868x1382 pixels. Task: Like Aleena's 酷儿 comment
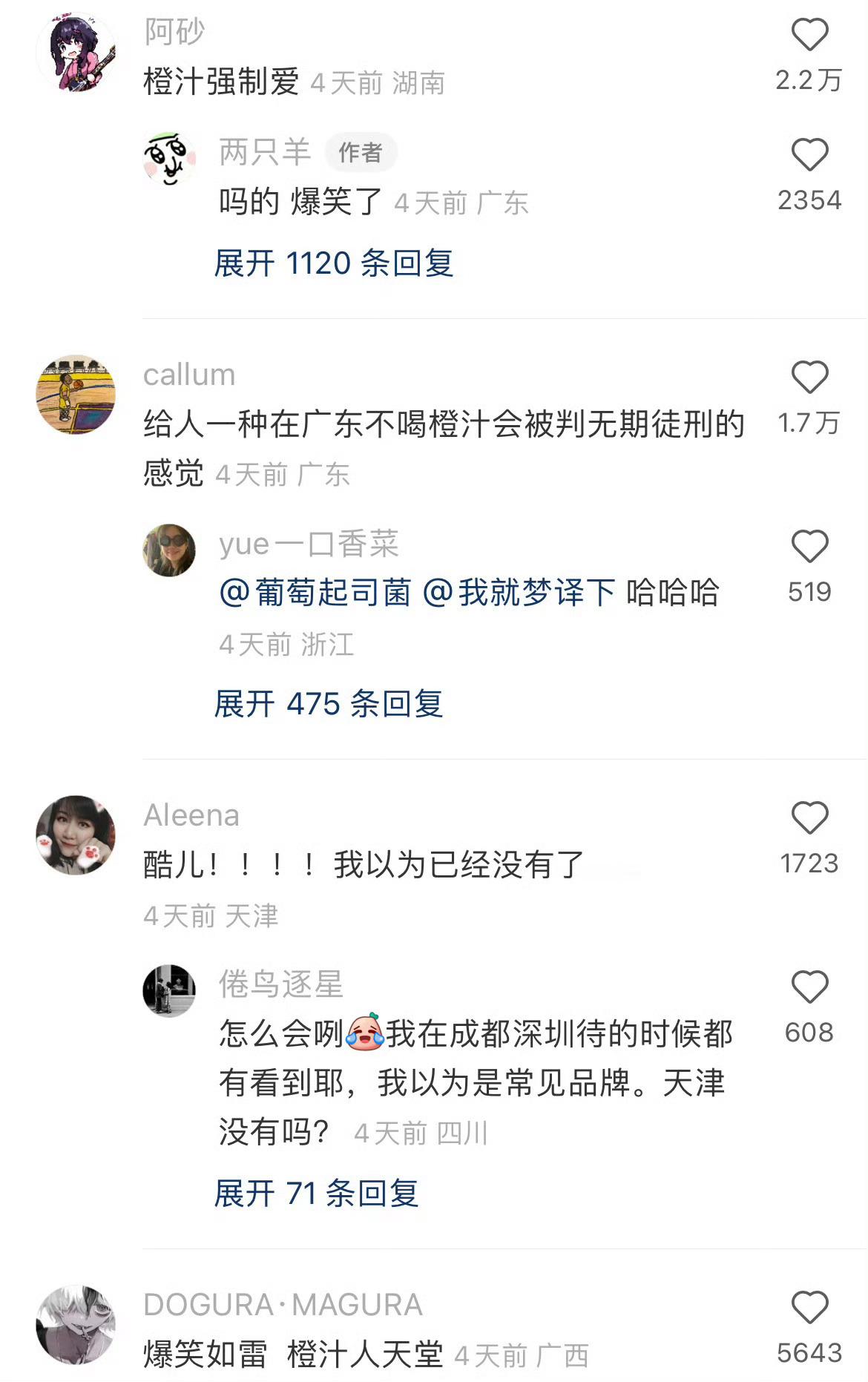coord(812,819)
